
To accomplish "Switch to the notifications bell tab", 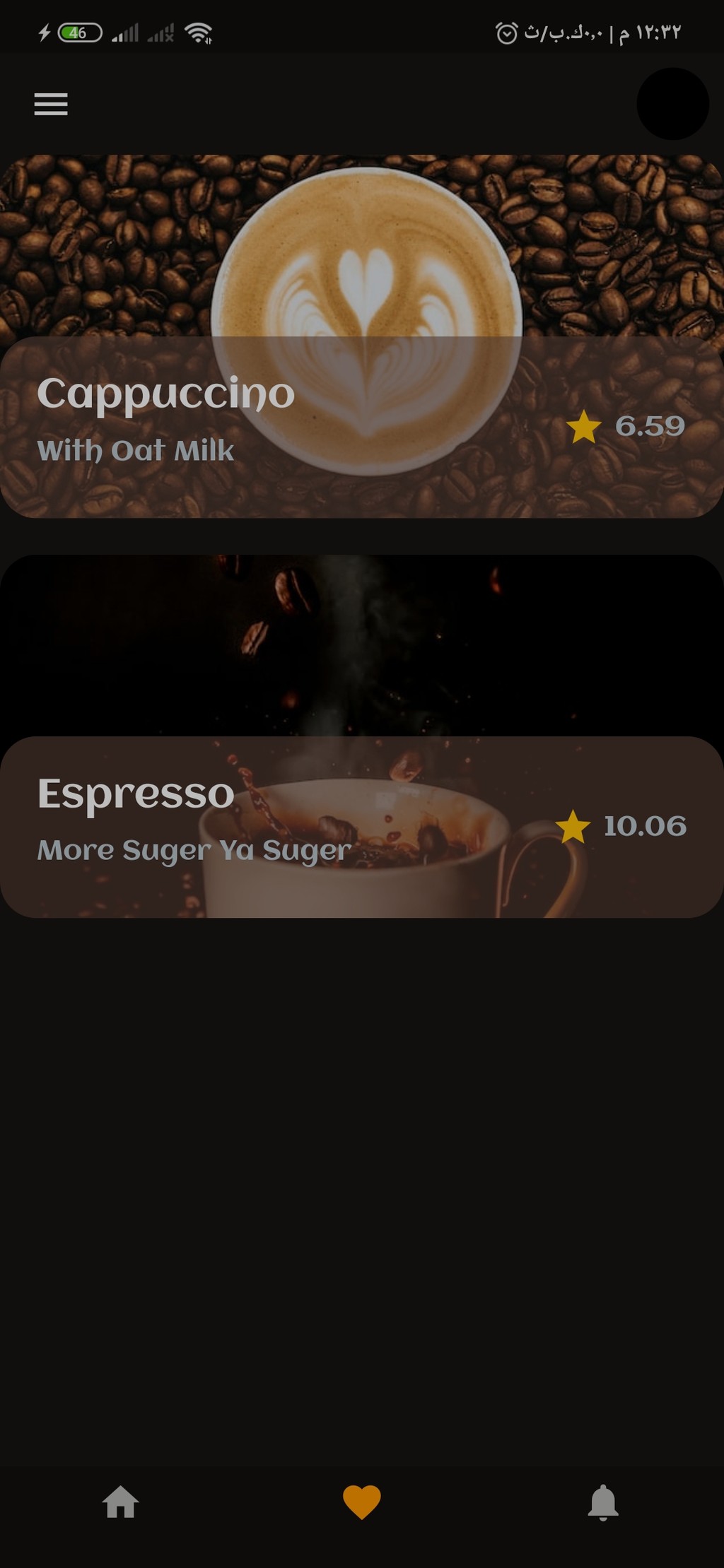I will (603, 1502).
